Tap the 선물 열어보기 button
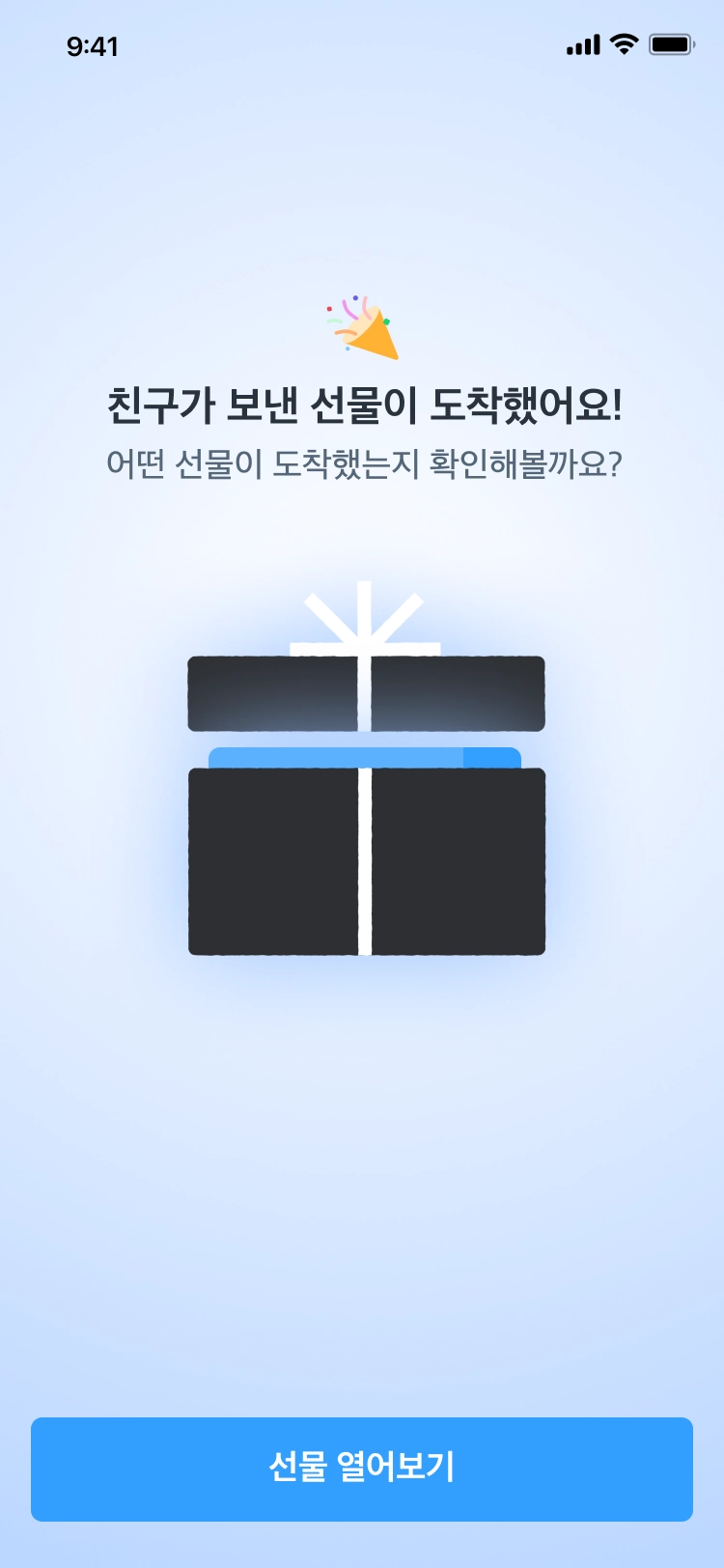Screen dimensions: 724x1568 click(362, 1469)
